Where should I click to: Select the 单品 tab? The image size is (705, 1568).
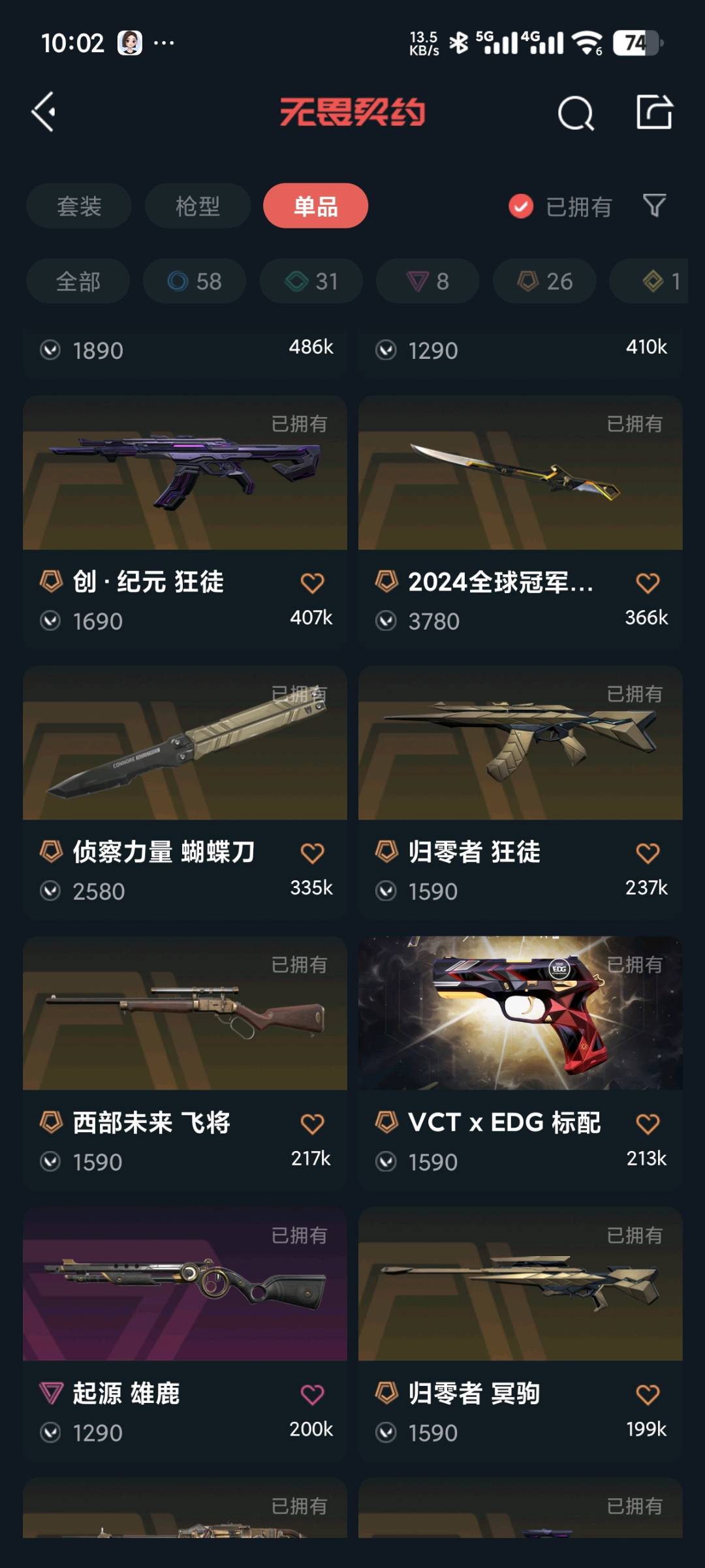tap(315, 206)
